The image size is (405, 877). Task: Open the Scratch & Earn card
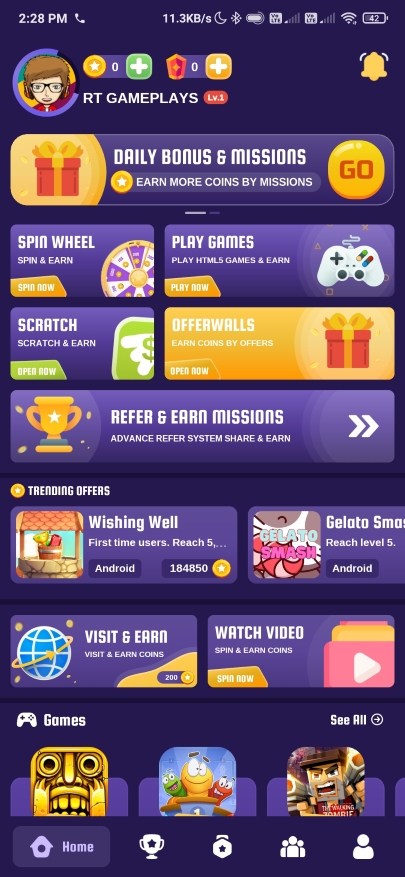click(x=82, y=343)
